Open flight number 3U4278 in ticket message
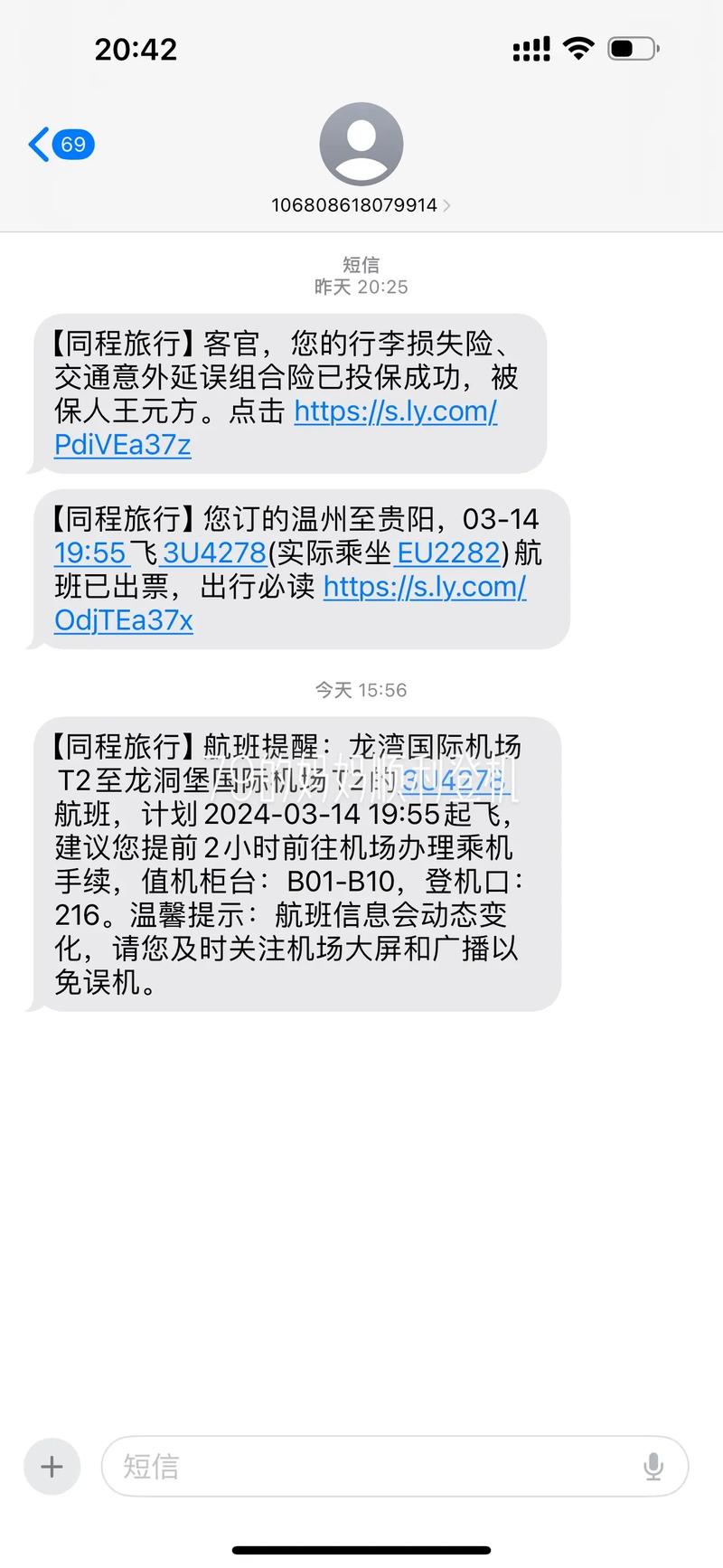The height and width of the screenshot is (1568, 723). pos(214,553)
